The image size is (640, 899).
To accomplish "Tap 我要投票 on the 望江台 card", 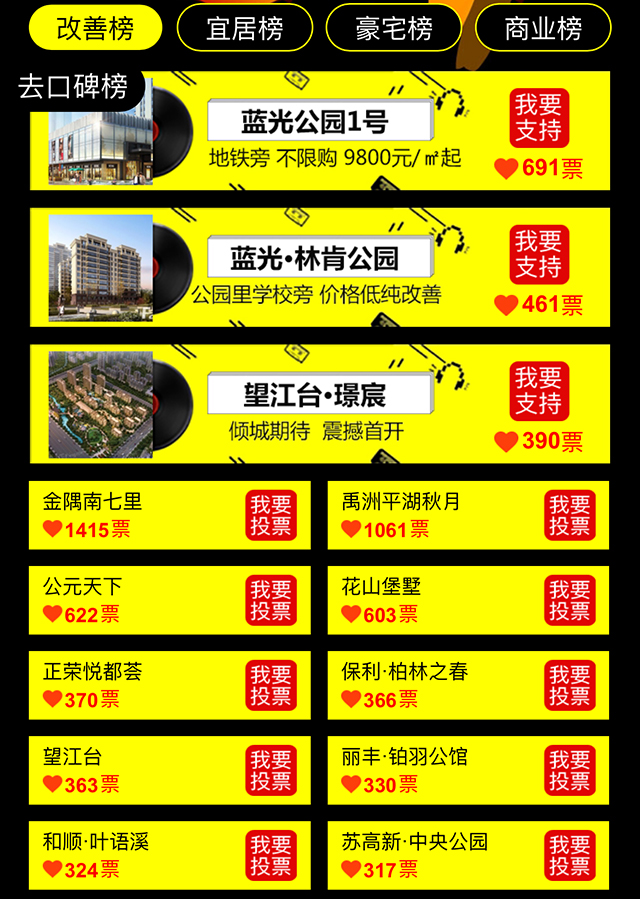I will click(x=271, y=770).
